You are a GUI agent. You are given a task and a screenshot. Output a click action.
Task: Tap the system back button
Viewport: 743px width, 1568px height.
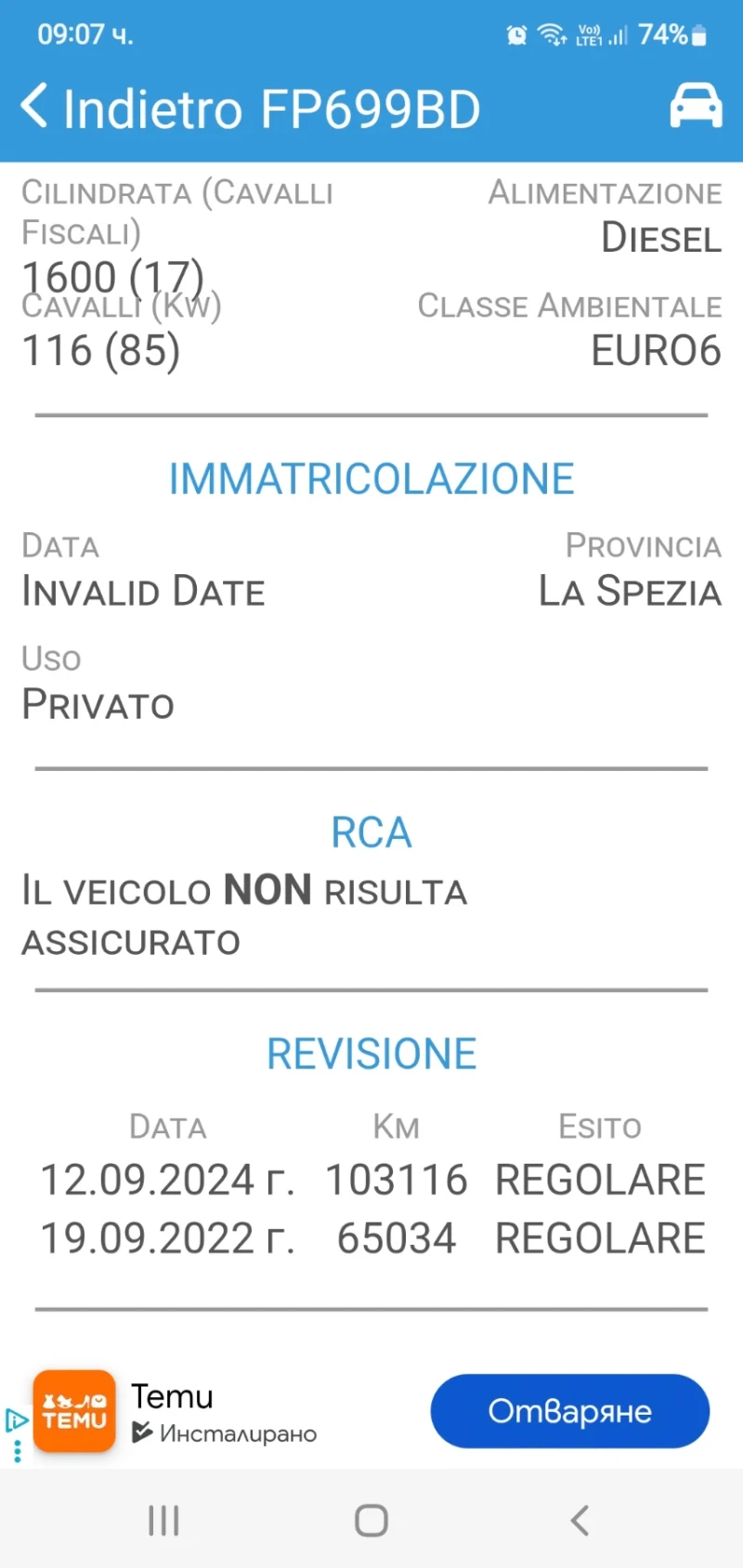(x=580, y=1522)
